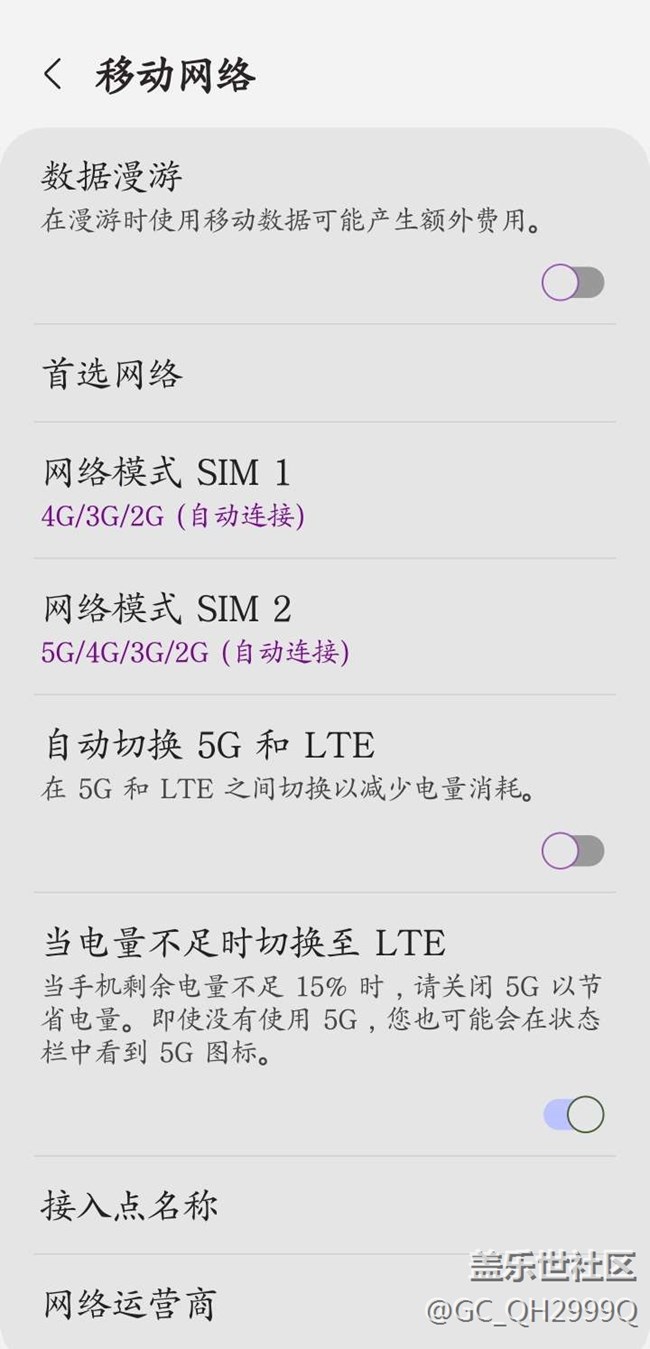This screenshot has width=650, height=1349.
Task: Open 首选网络 settings
Action: pos(112,374)
